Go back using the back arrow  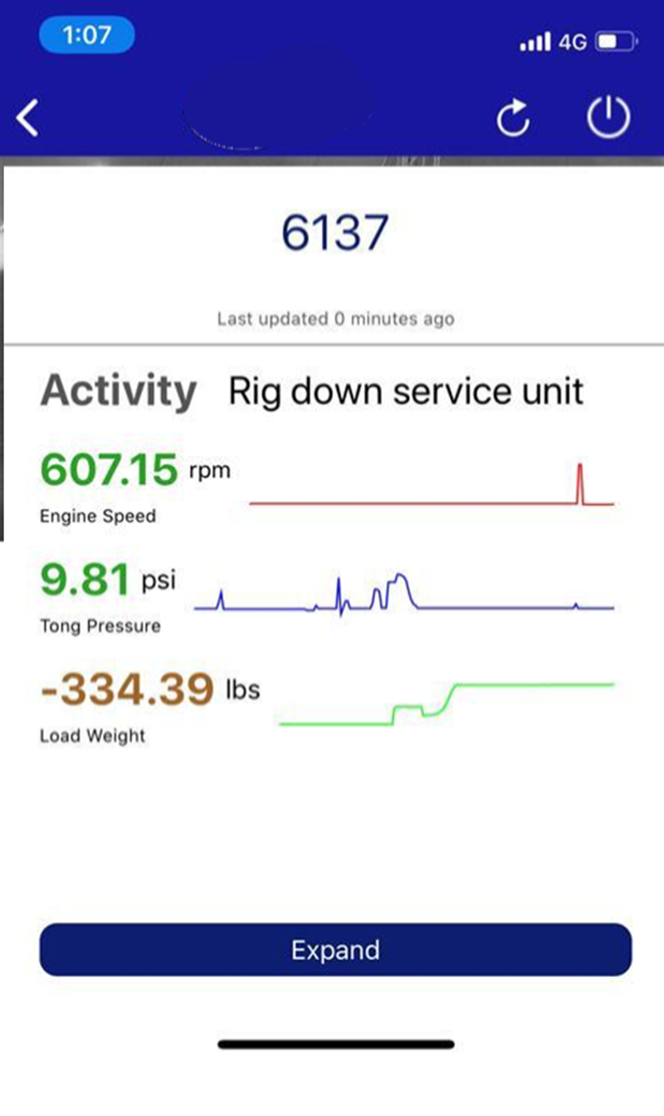(28, 117)
